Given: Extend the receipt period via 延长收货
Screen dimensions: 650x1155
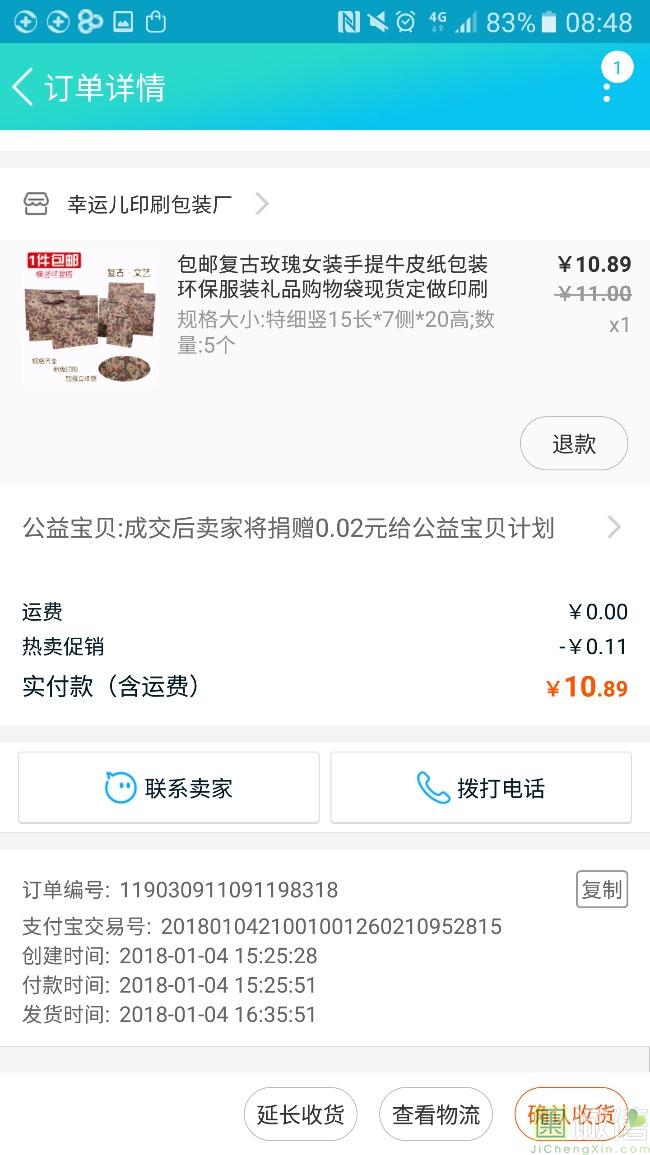Looking at the screenshot, I should 300,1114.
